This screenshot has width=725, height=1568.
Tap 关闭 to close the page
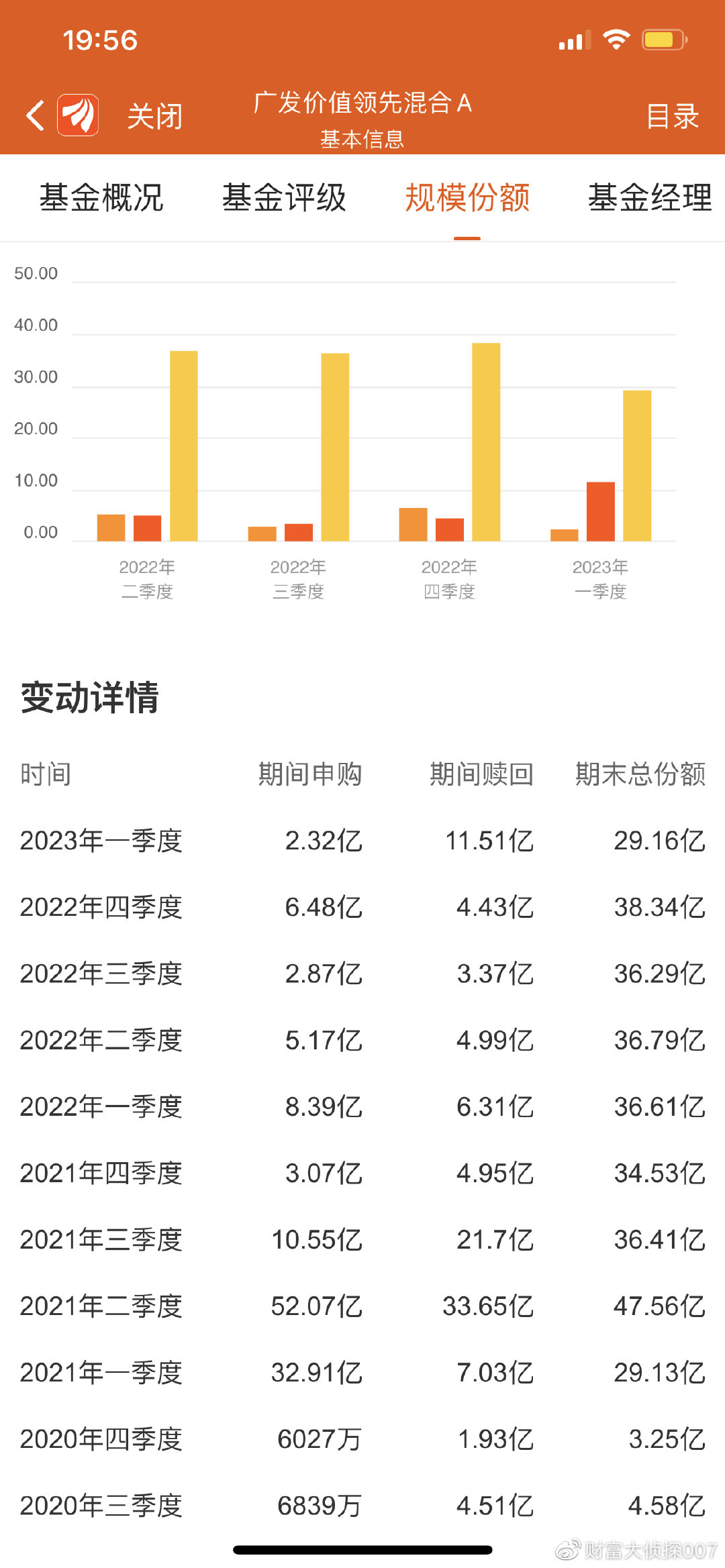[155, 116]
